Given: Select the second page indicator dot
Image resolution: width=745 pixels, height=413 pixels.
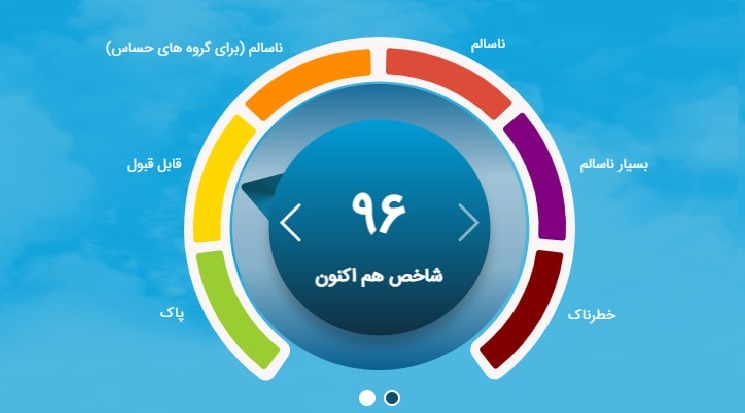Looking at the screenshot, I should 392,398.
